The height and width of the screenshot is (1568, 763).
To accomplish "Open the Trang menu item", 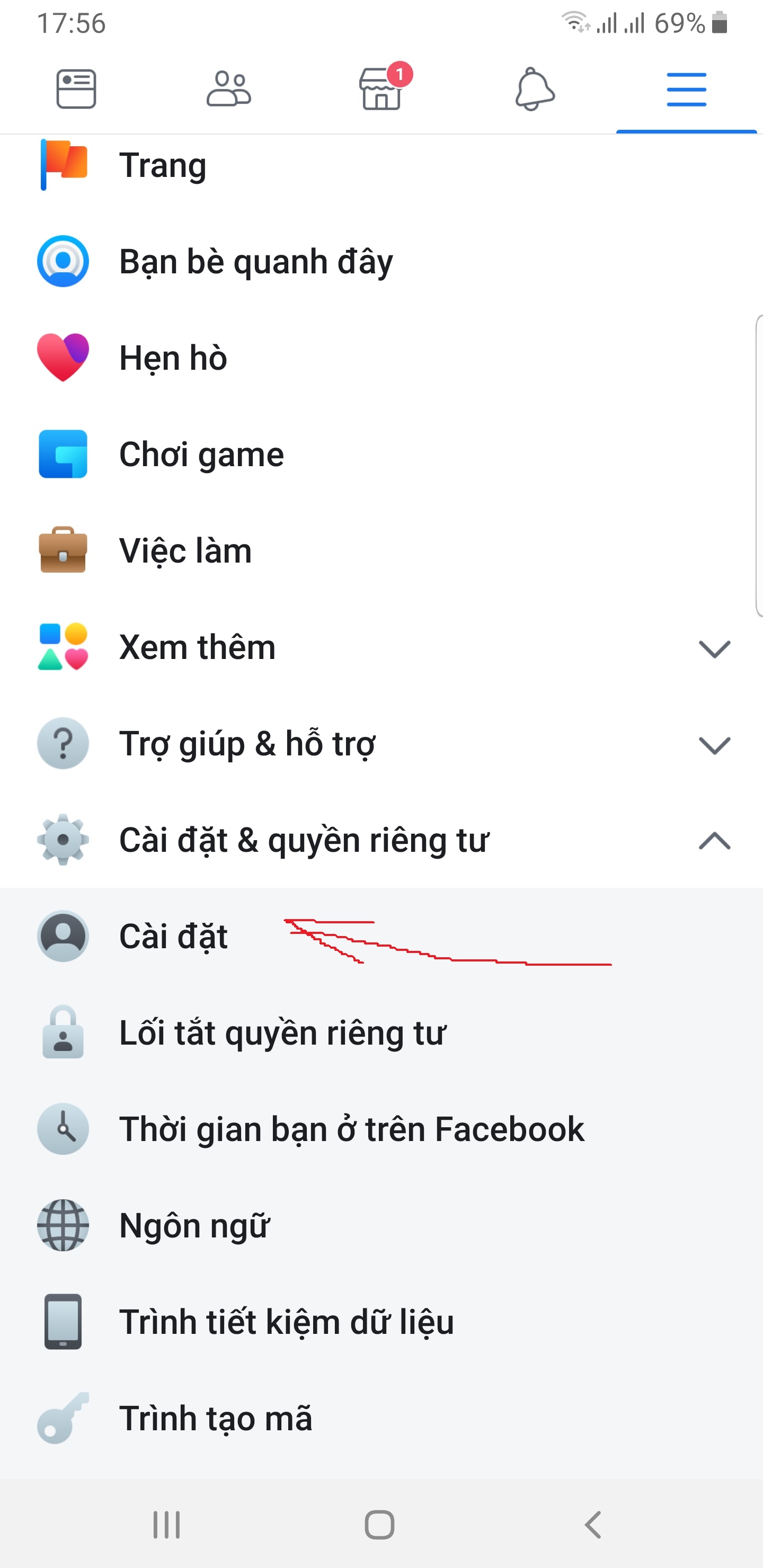I will (x=163, y=166).
